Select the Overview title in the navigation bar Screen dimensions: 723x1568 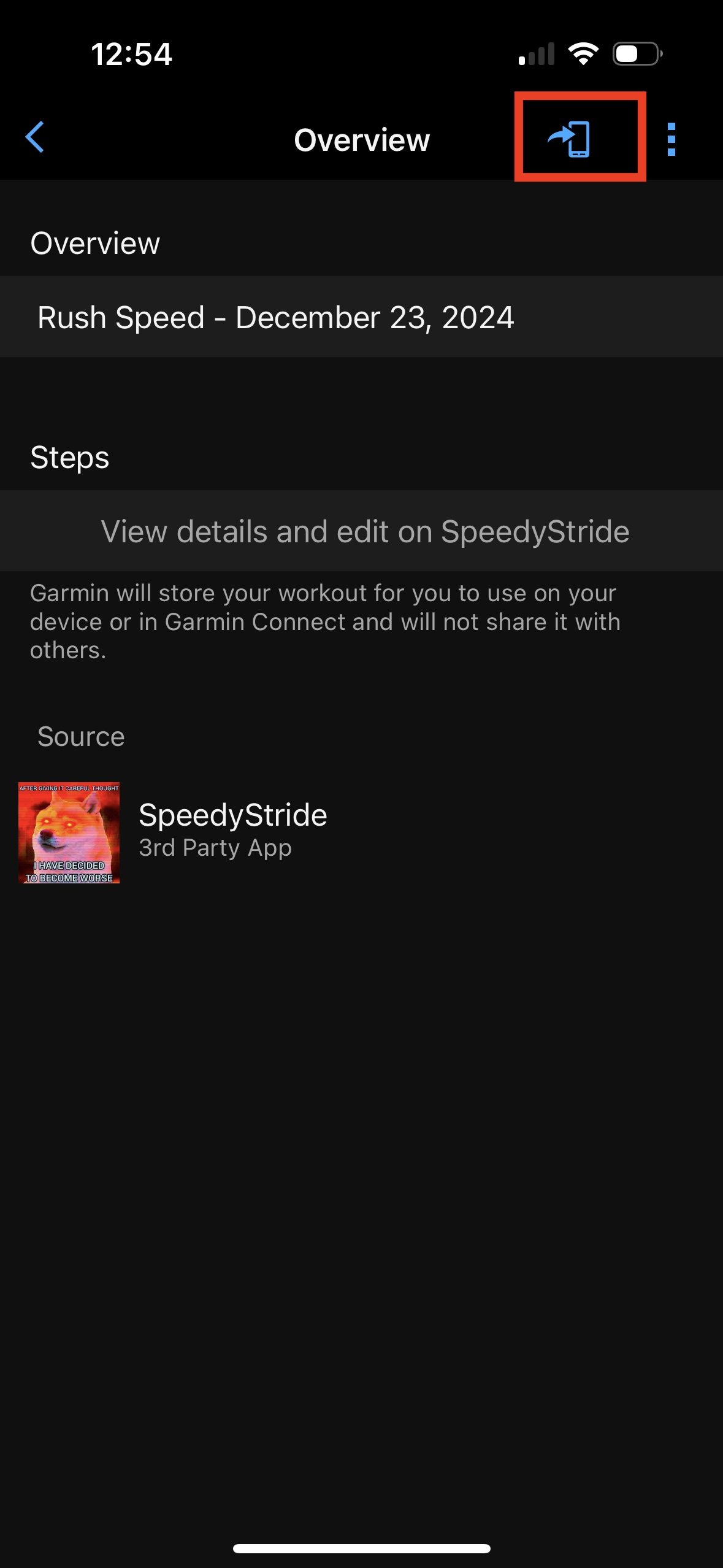(x=361, y=139)
